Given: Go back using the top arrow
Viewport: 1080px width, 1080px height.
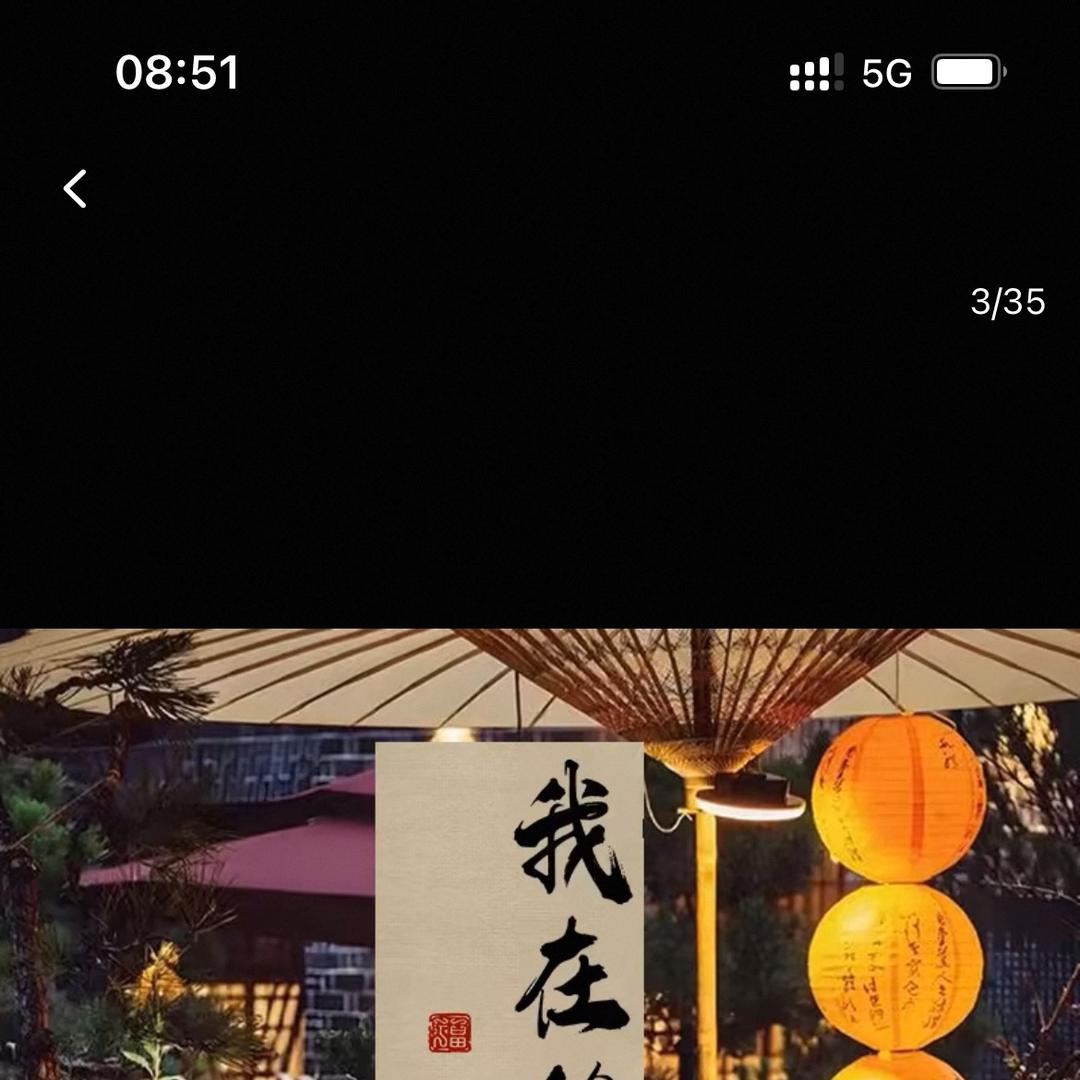Looking at the screenshot, I should (75, 189).
